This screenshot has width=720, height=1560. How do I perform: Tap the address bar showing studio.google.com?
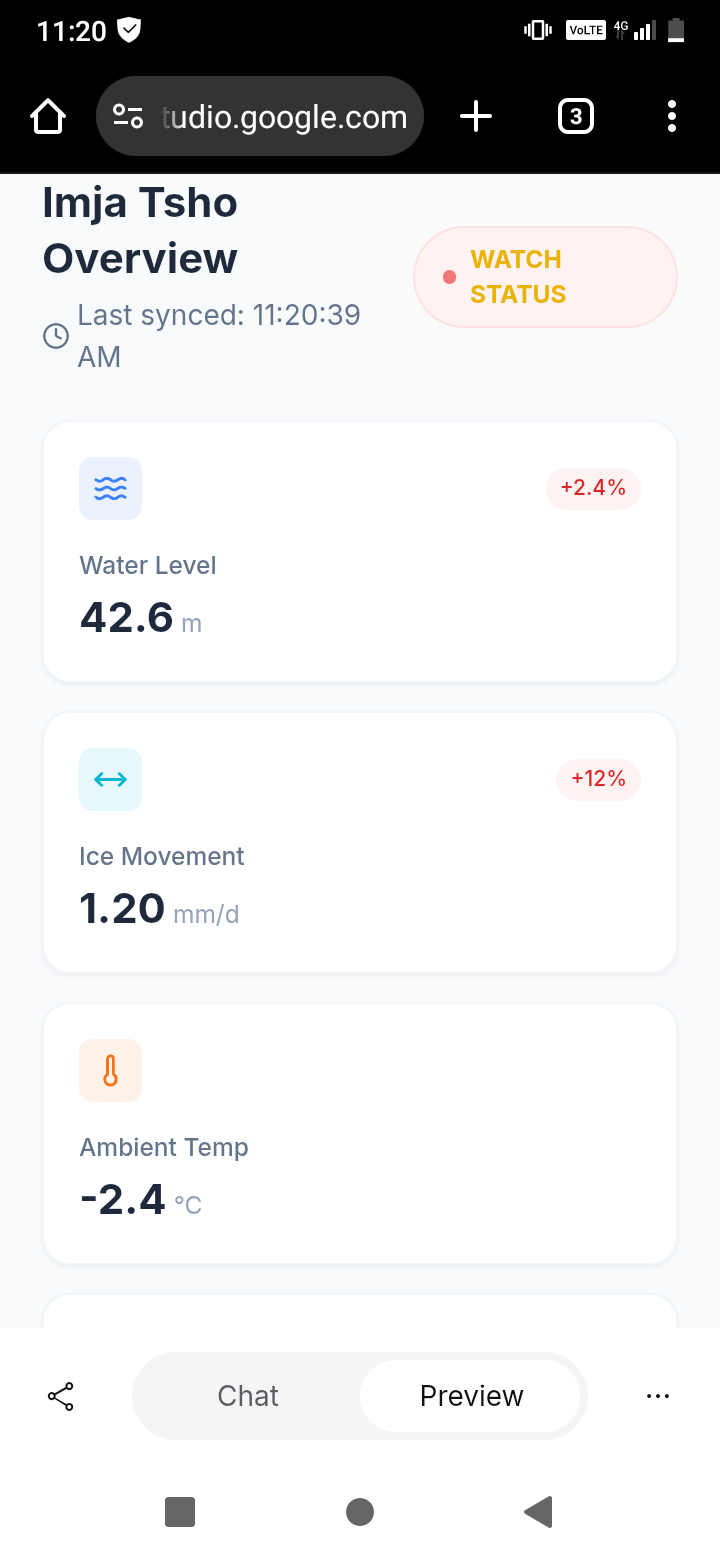(260, 117)
